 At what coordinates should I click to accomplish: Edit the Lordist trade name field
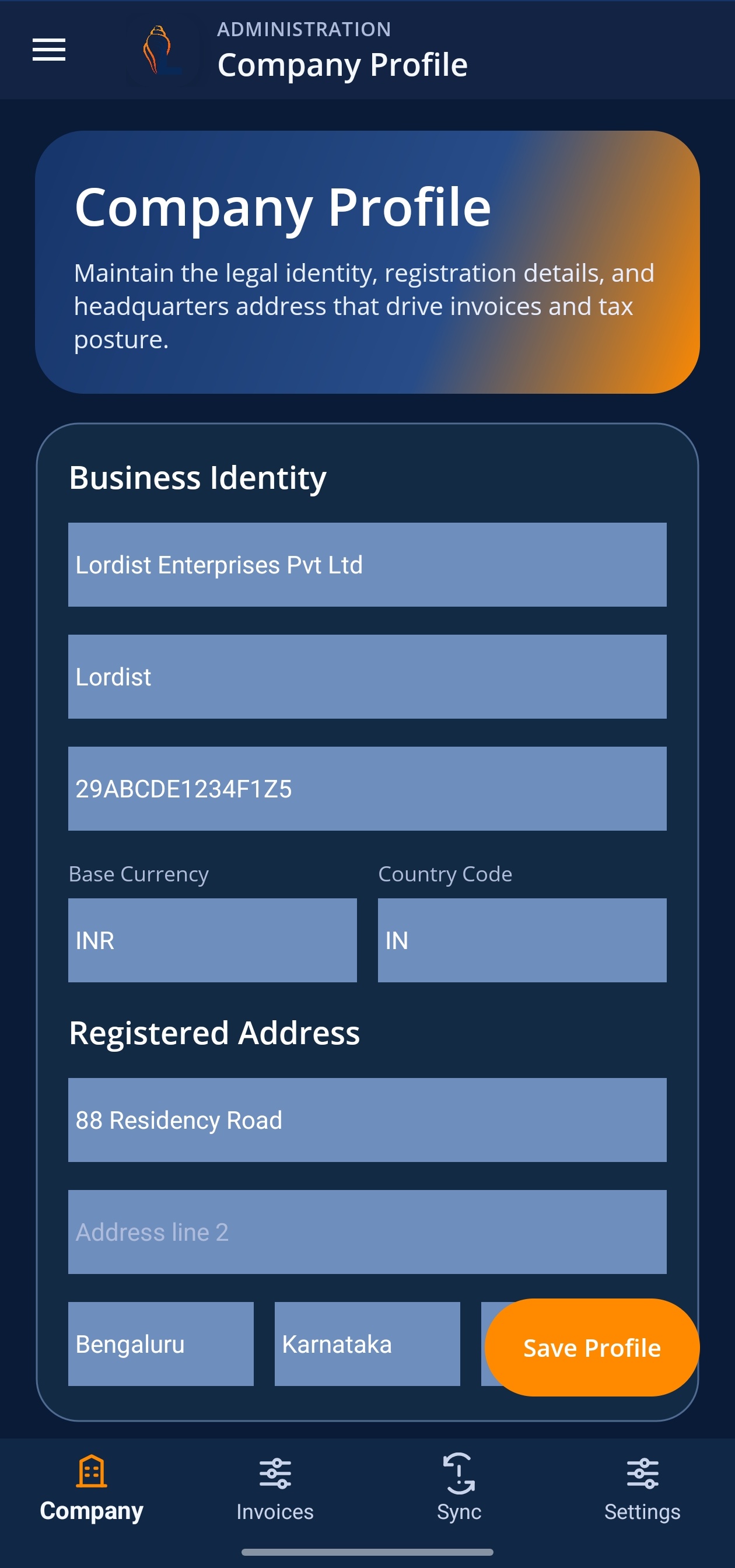[367, 676]
